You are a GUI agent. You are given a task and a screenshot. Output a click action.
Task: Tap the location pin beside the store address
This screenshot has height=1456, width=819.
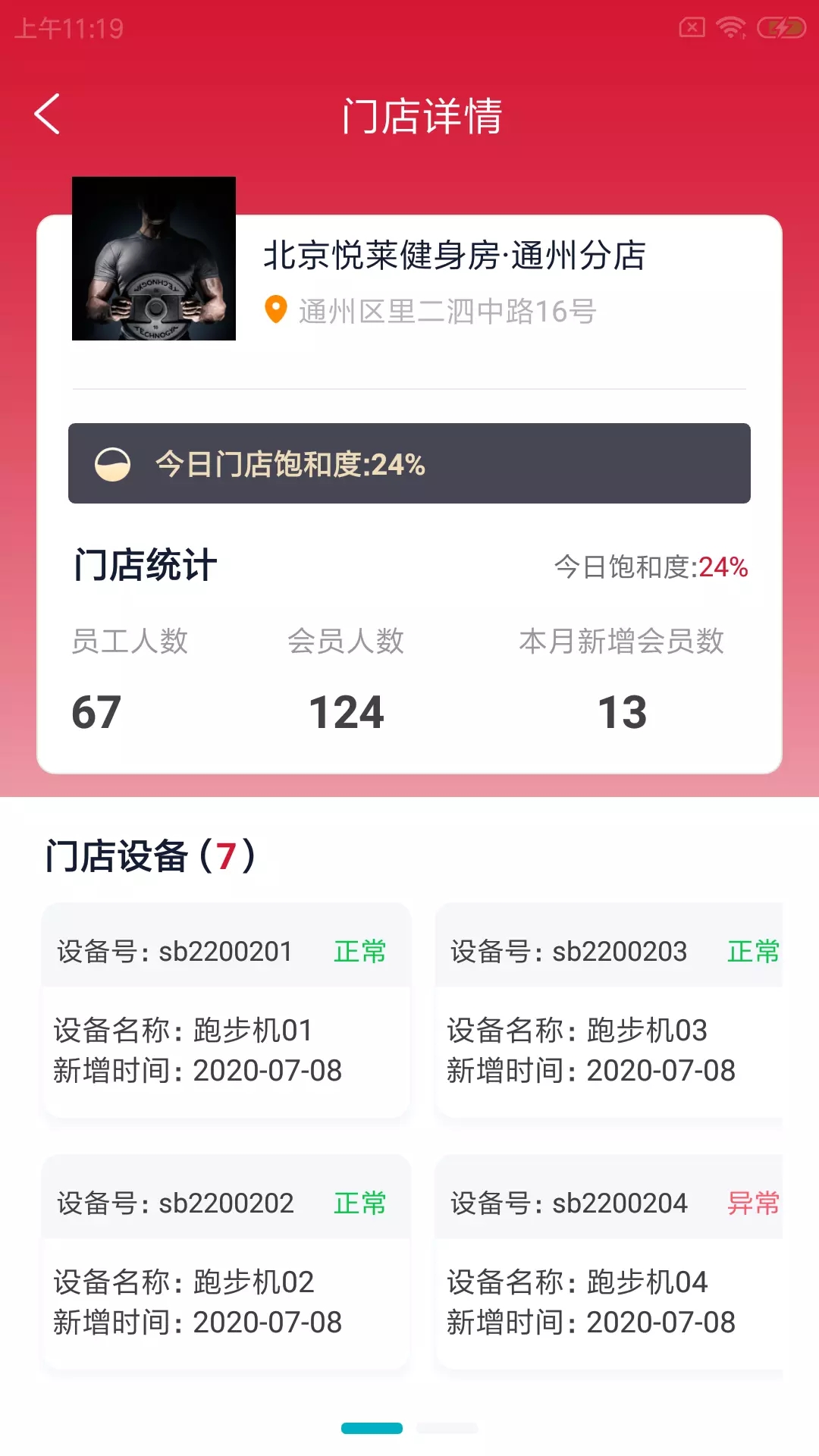point(275,309)
